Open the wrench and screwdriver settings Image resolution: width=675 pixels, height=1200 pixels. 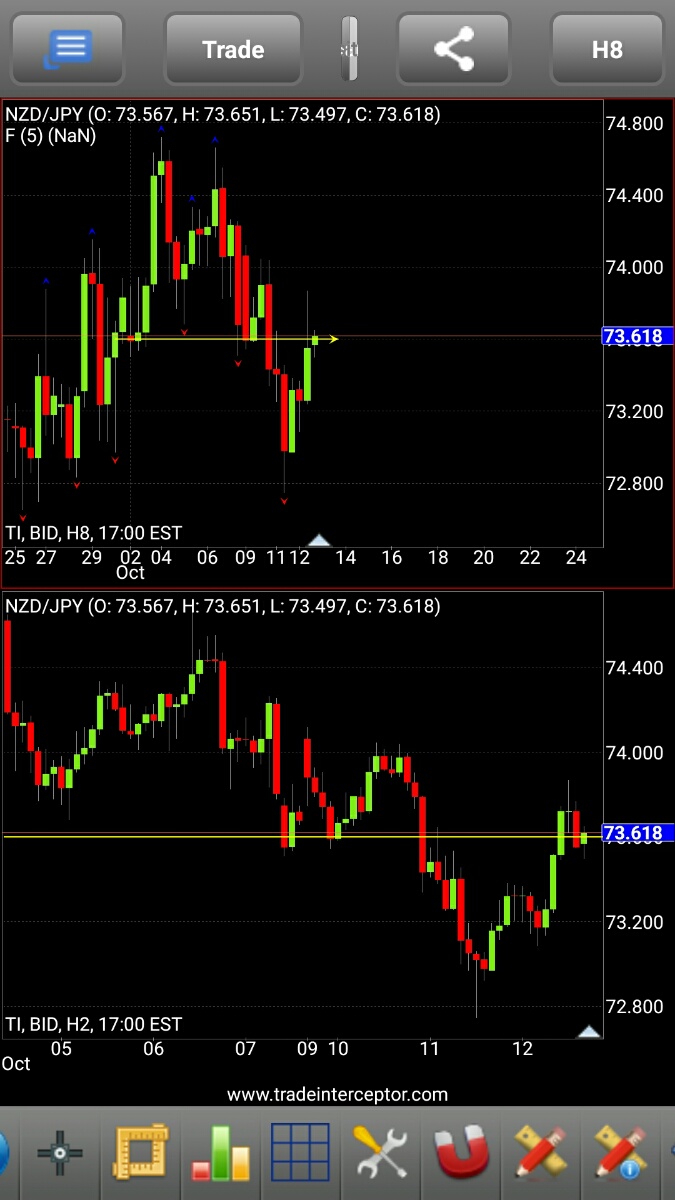click(380, 1153)
